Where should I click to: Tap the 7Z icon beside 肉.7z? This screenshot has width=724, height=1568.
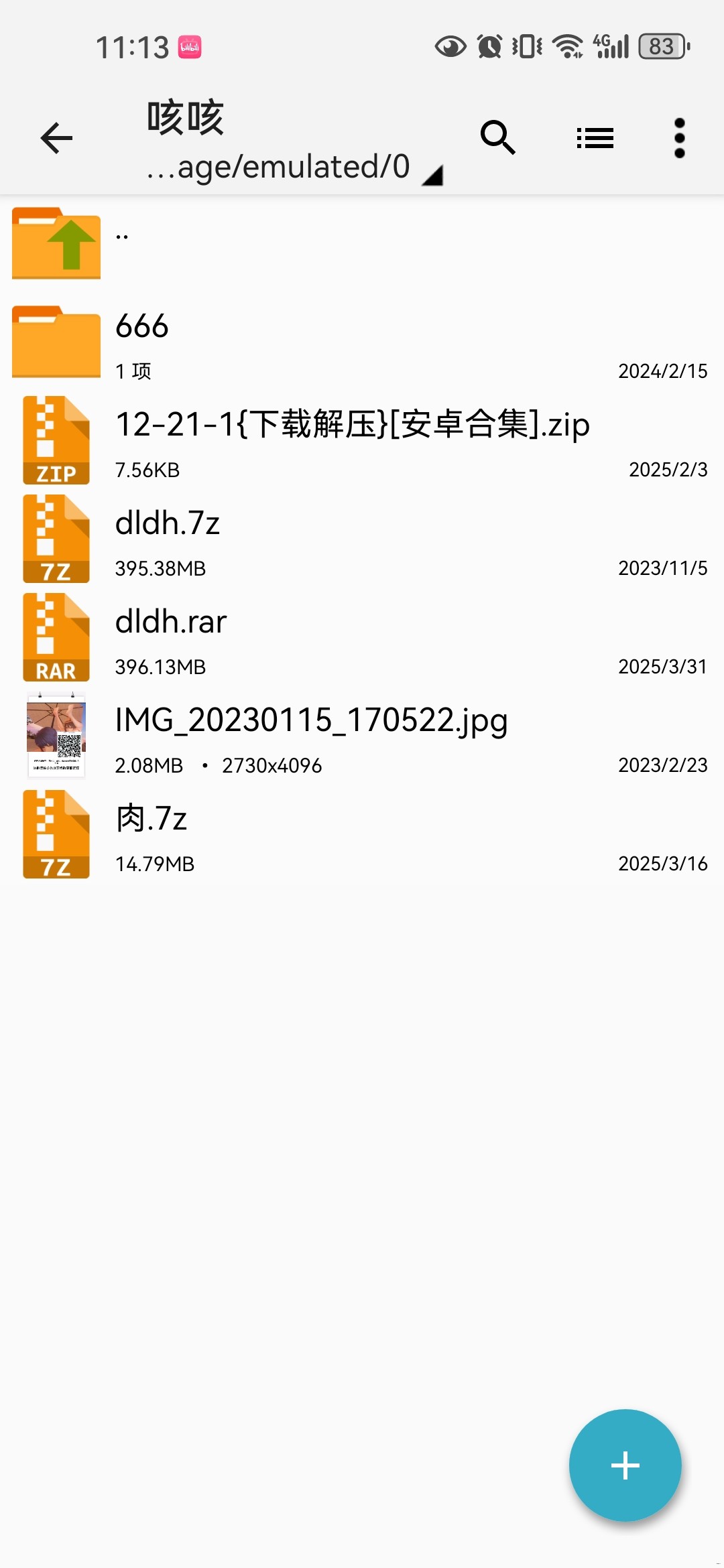[x=56, y=833]
